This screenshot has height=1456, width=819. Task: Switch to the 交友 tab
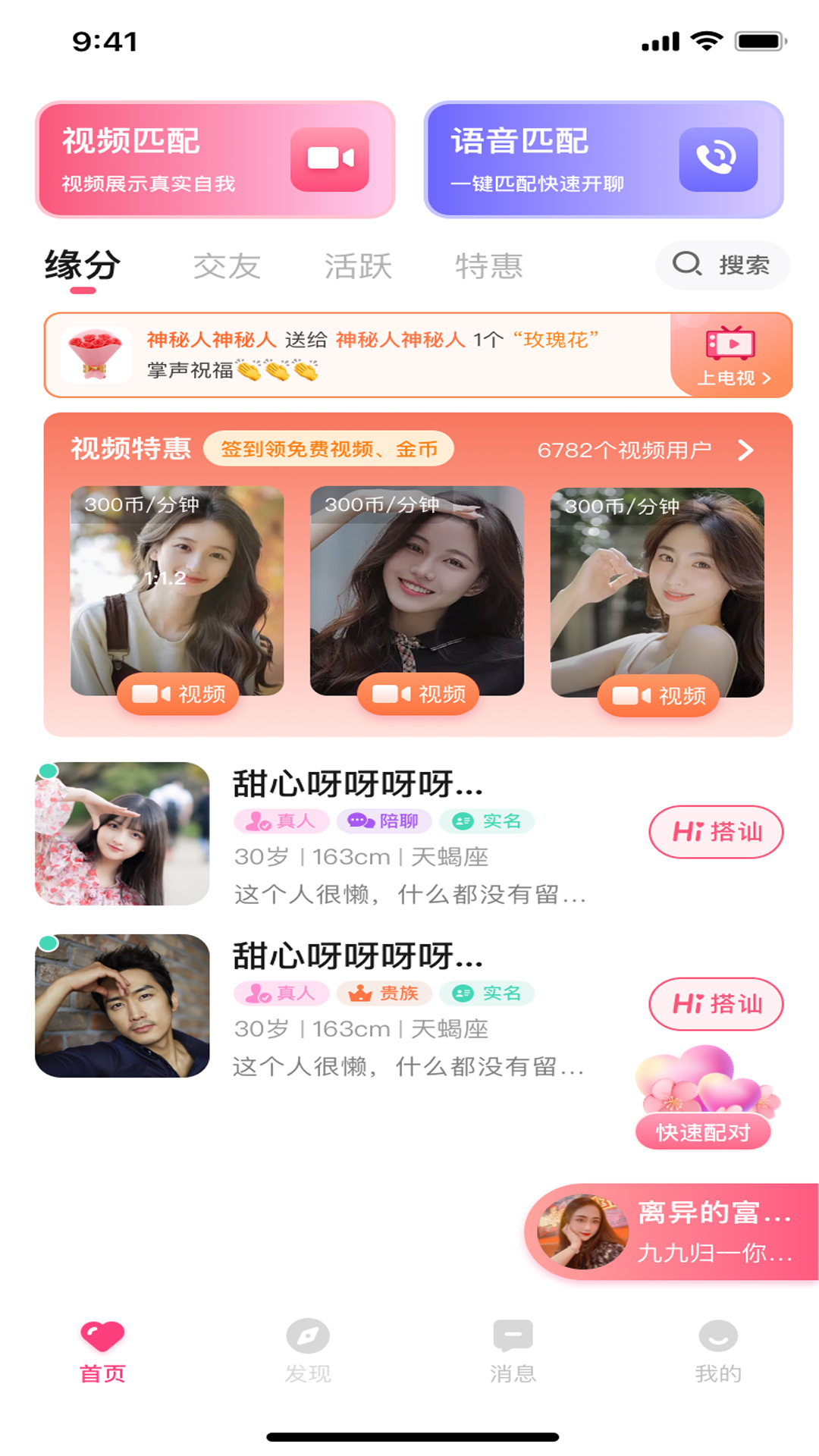227,266
